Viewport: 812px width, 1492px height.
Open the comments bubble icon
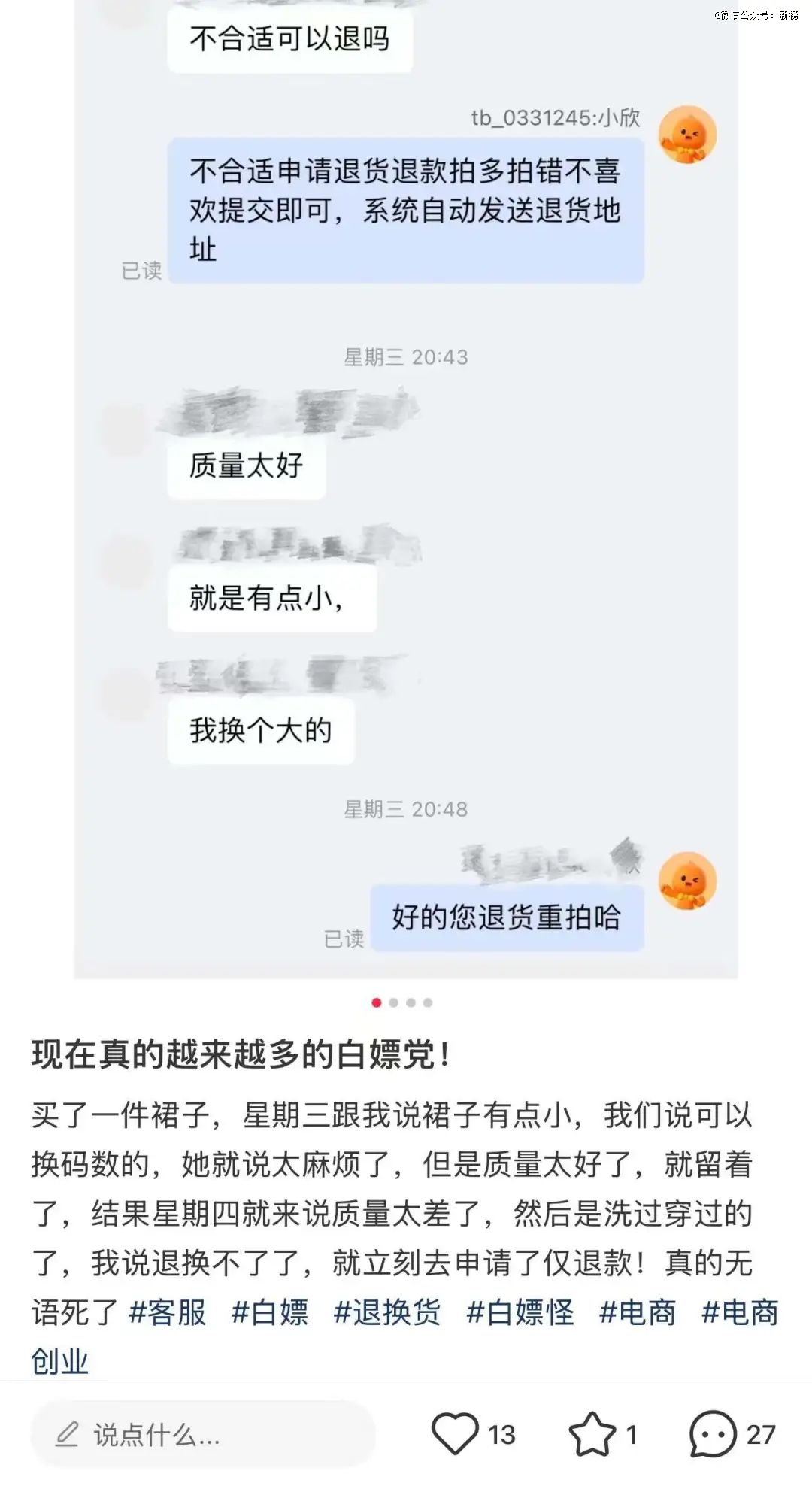[712, 1434]
